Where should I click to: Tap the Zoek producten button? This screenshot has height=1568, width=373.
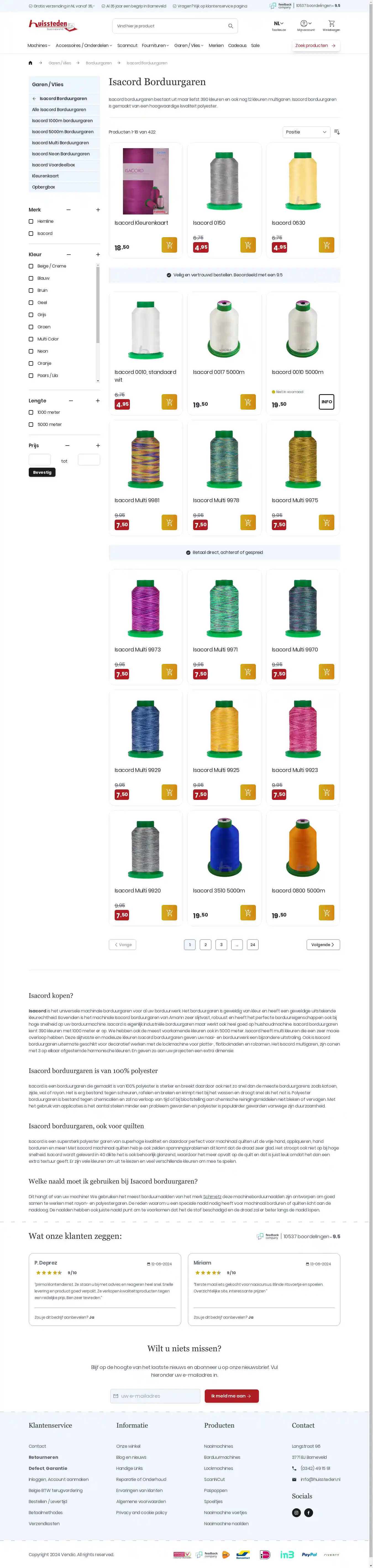pyautogui.click(x=315, y=46)
